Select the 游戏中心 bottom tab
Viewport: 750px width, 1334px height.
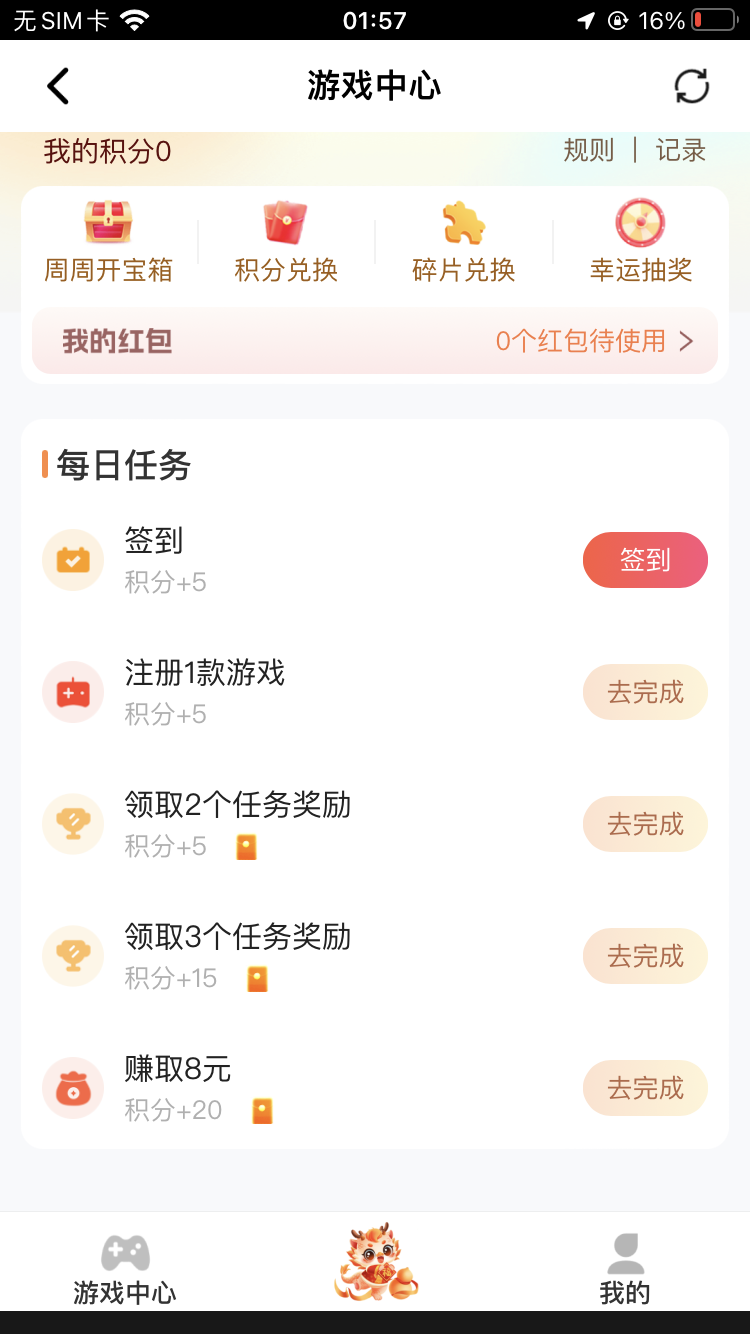click(124, 1262)
